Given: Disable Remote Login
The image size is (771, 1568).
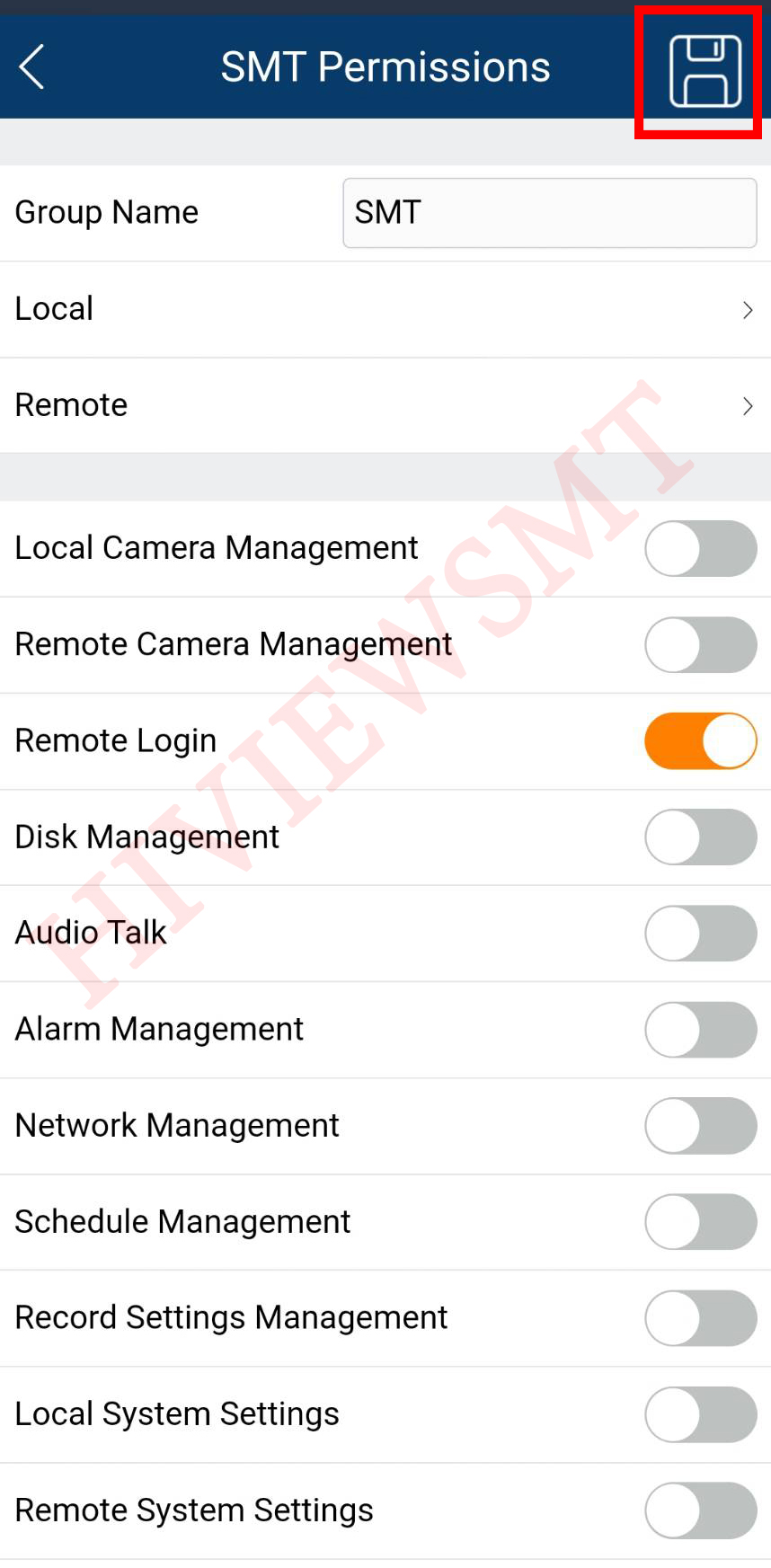Looking at the screenshot, I should pos(700,740).
